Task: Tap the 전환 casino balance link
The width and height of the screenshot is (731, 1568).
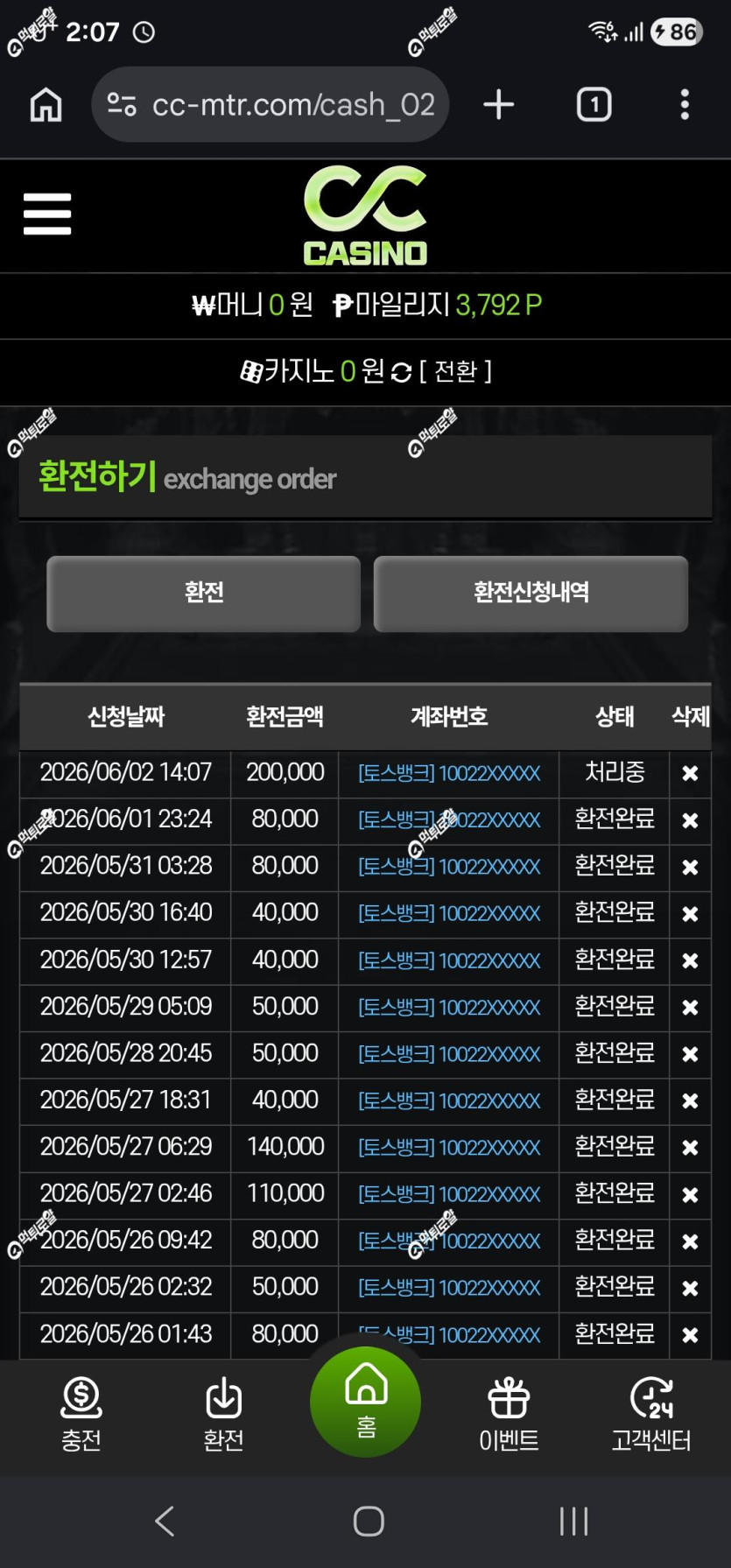Action: (455, 371)
